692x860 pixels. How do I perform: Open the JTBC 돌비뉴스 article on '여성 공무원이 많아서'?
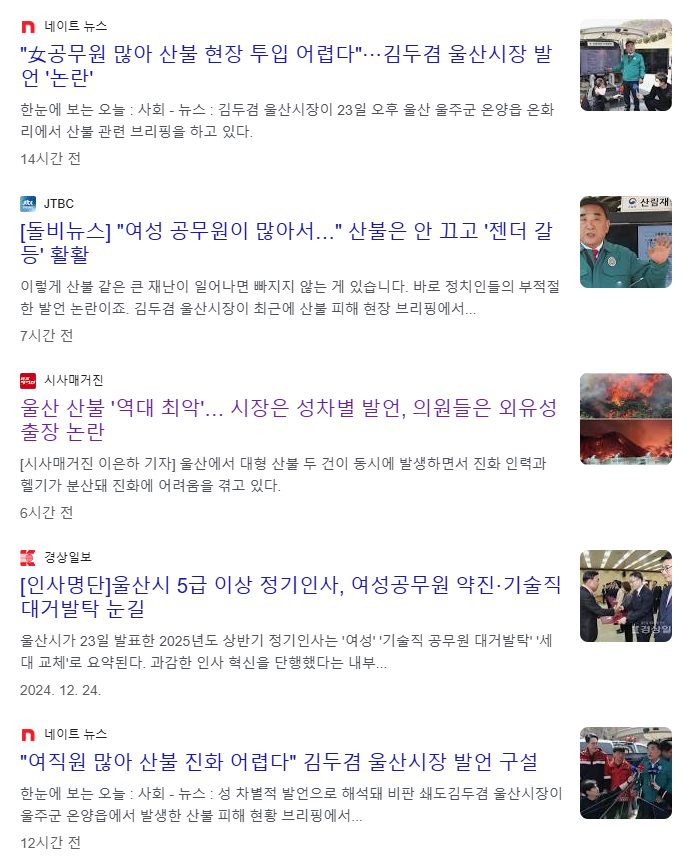pos(290,241)
